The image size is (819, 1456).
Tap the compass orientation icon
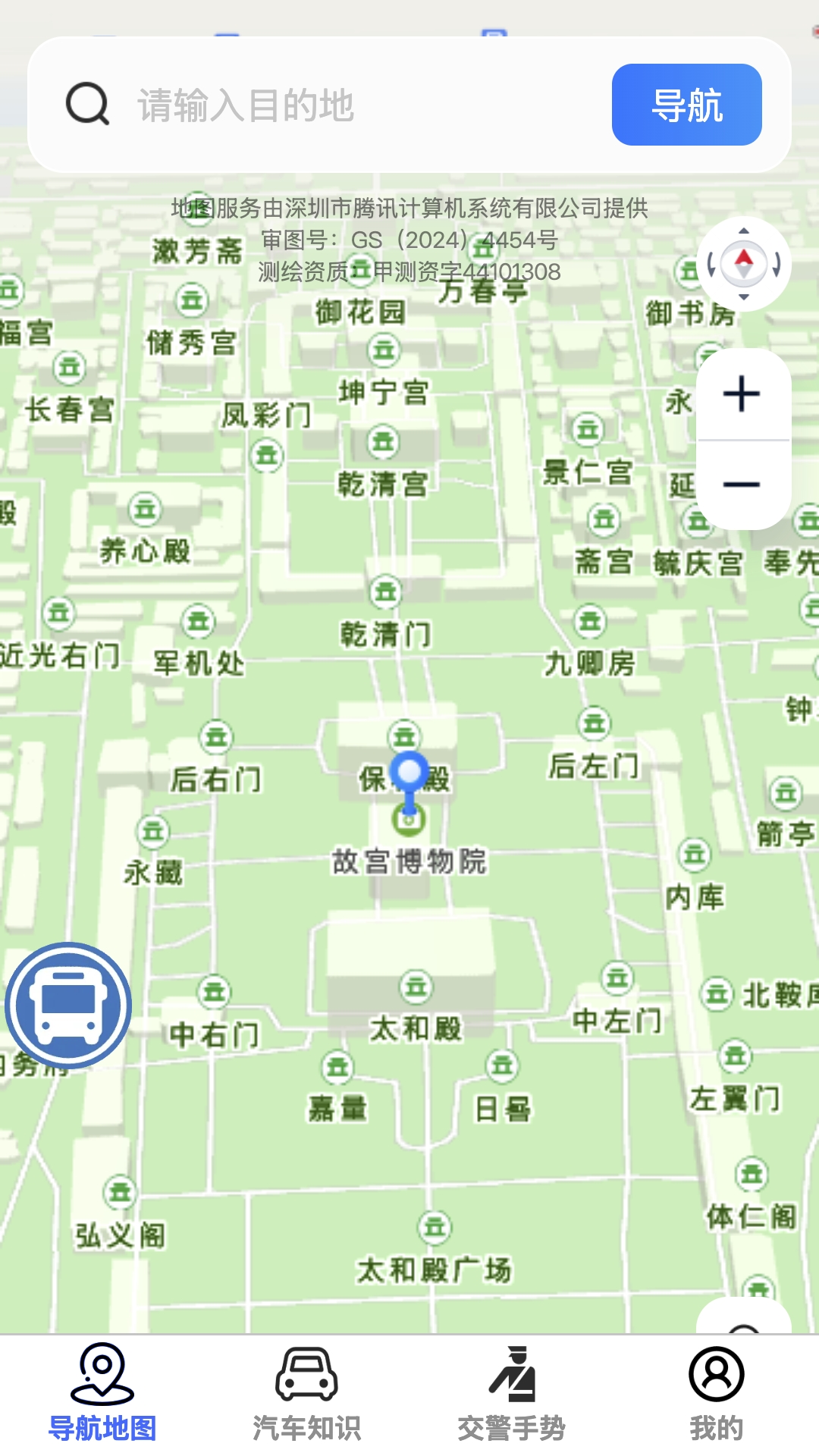(743, 264)
